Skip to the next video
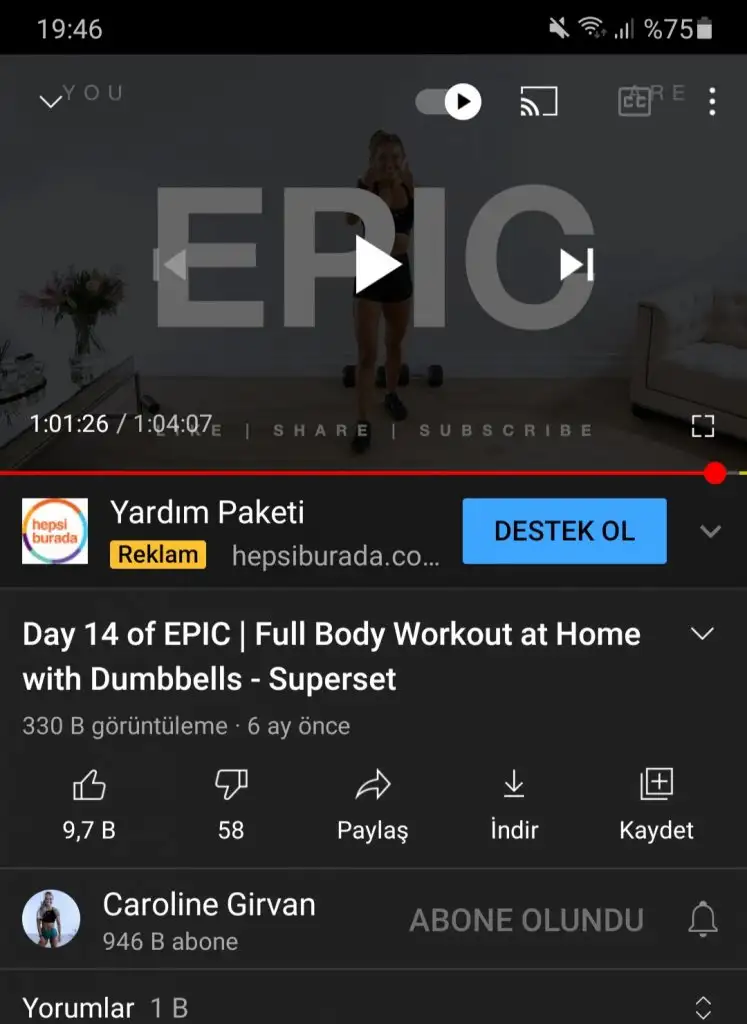Viewport: 747px width, 1024px height. [577, 265]
